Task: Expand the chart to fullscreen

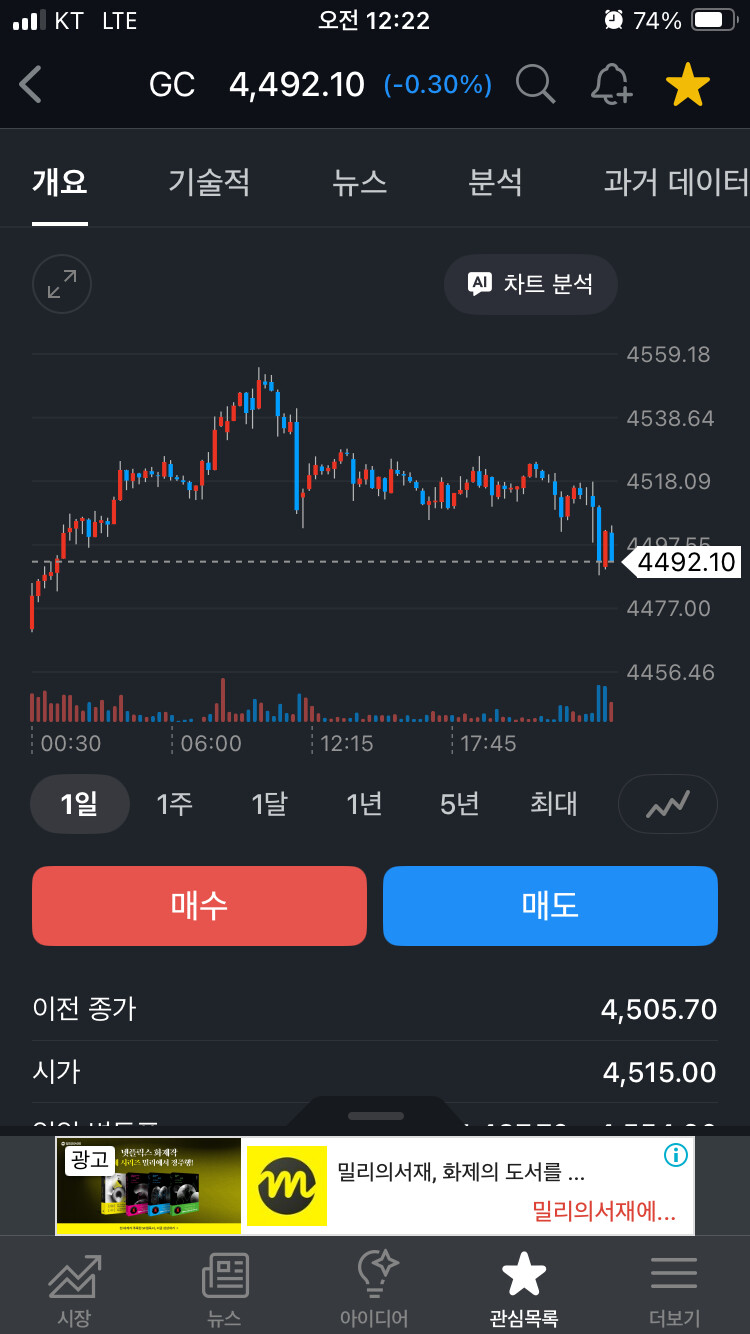Action: point(62,284)
